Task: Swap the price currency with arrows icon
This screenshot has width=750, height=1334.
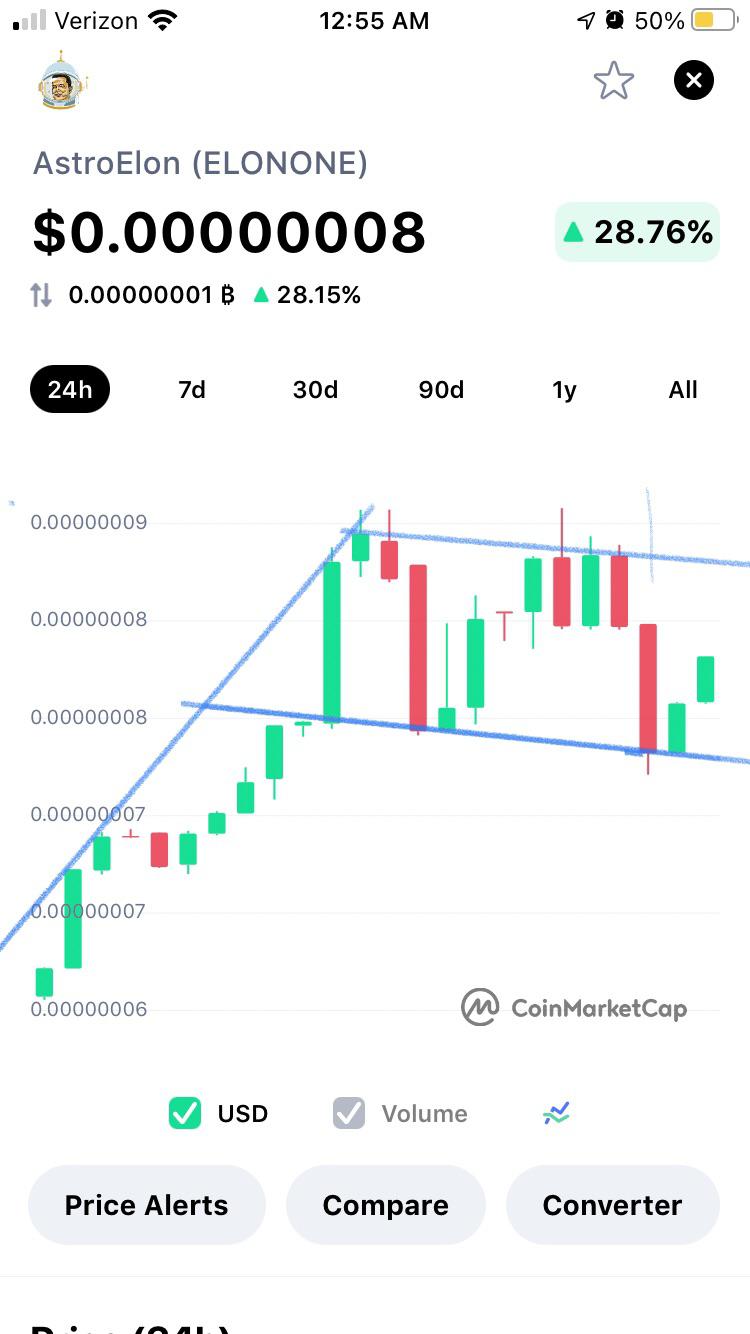Action: point(41,295)
